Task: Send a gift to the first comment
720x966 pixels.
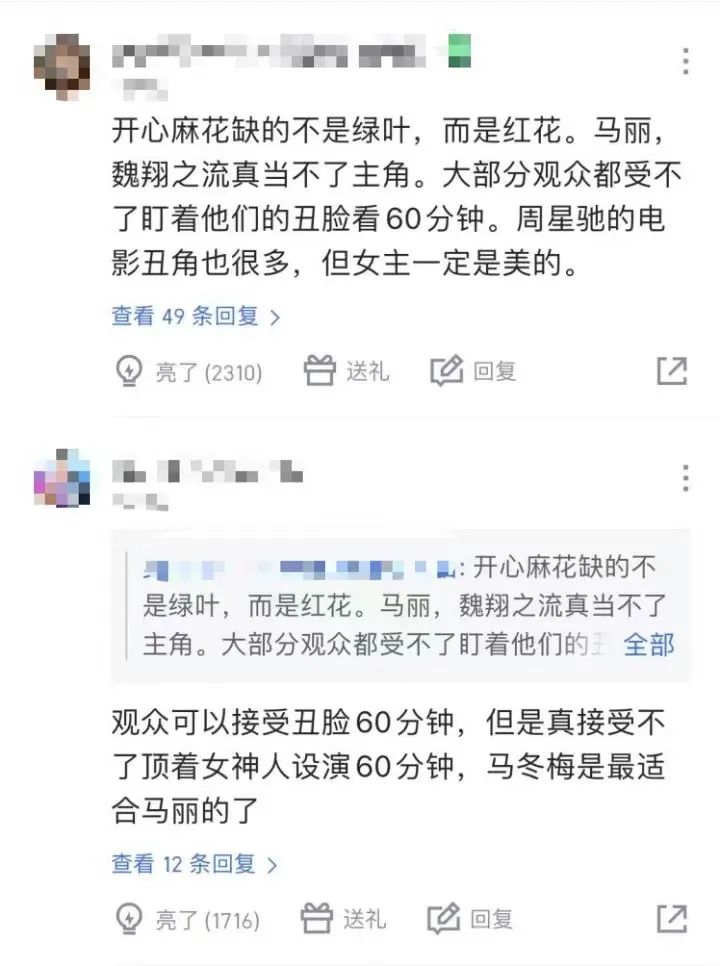Action: [346, 372]
